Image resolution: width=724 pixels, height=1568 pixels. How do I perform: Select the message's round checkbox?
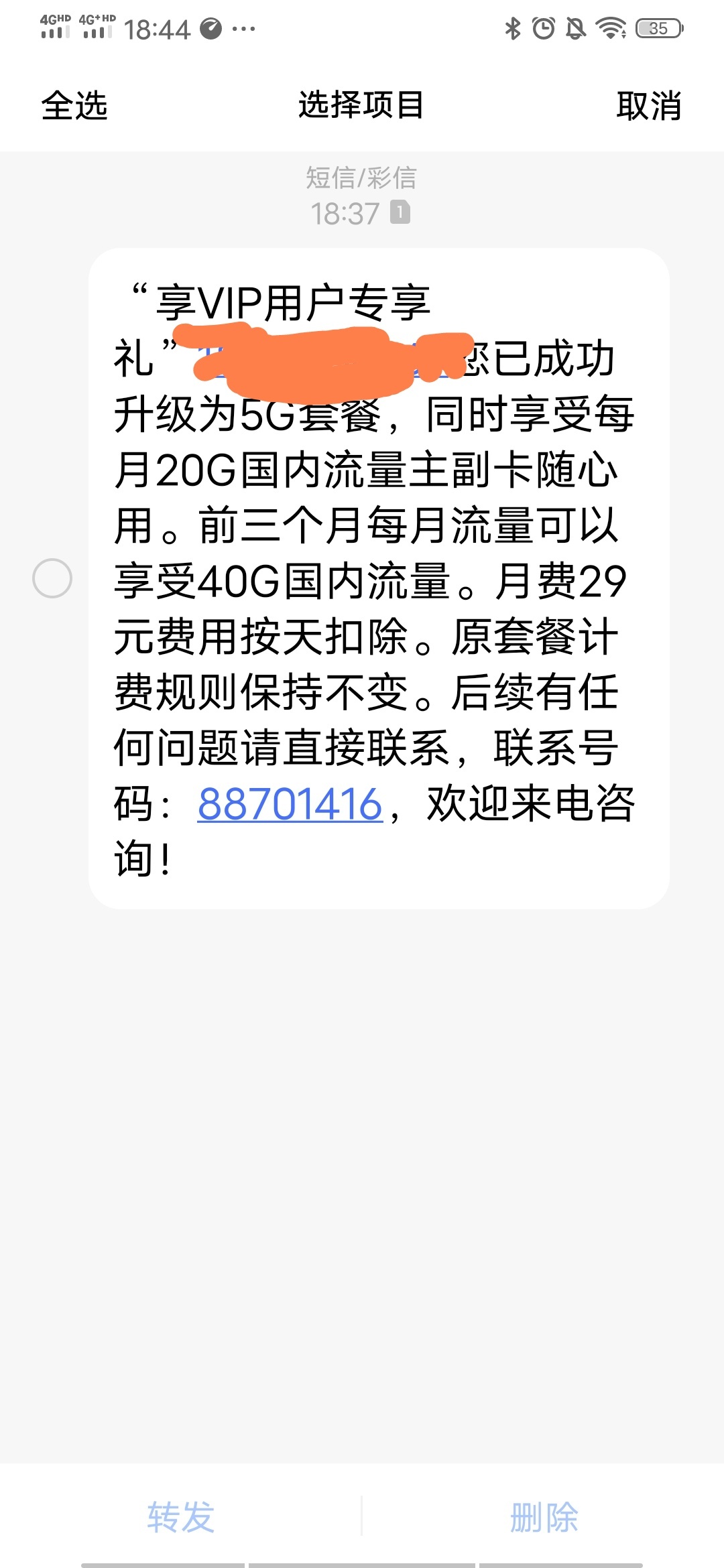[52, 578]
